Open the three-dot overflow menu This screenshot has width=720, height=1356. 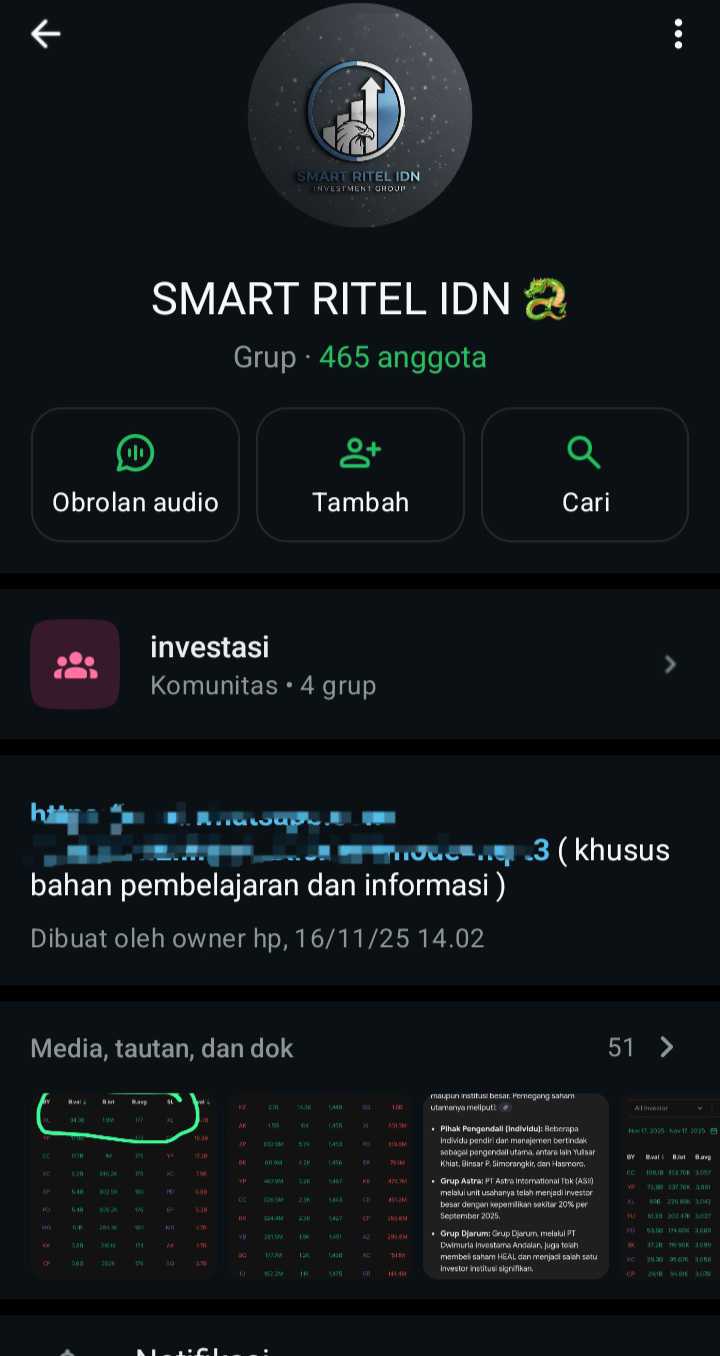coord(678,34)
